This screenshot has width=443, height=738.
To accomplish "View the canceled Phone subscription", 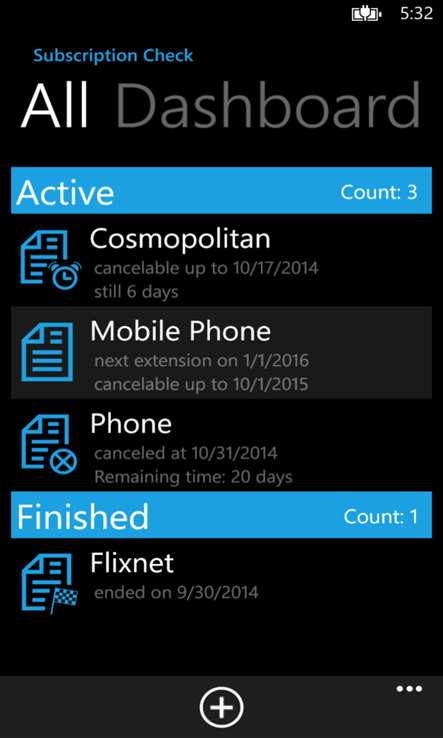I will pos(221,445).
